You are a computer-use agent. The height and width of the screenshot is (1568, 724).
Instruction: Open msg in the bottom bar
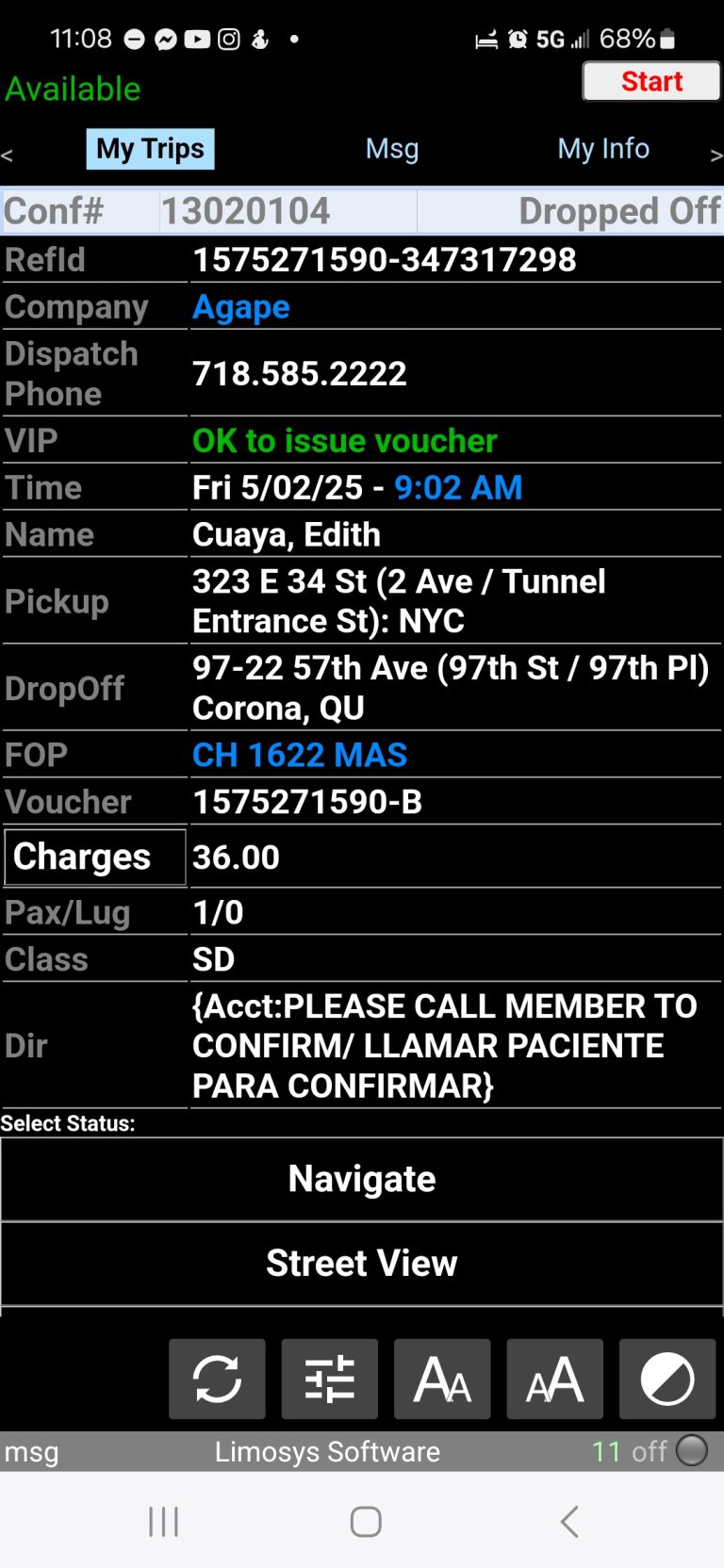click(x=31, y=1452)
